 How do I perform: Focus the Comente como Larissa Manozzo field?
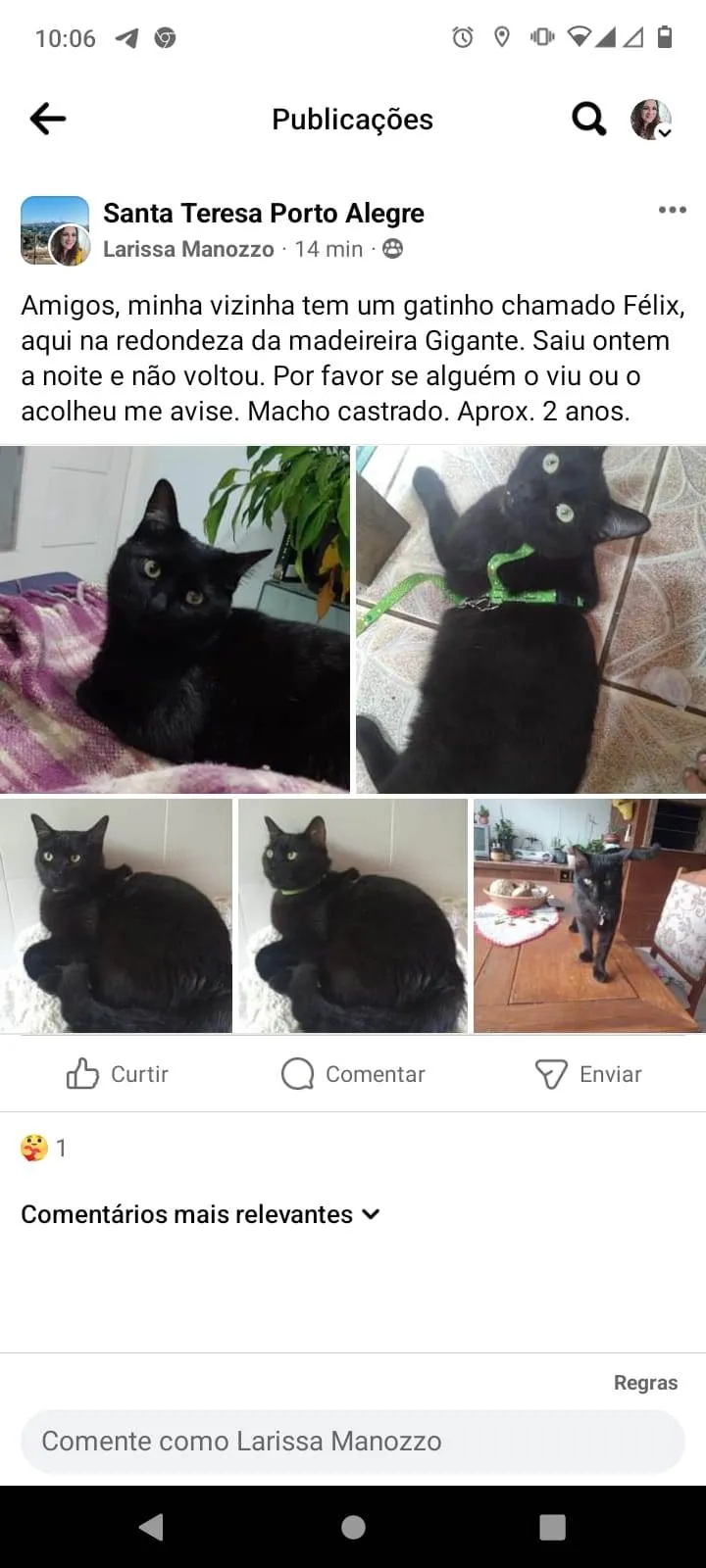click(x=353, y=1441)
